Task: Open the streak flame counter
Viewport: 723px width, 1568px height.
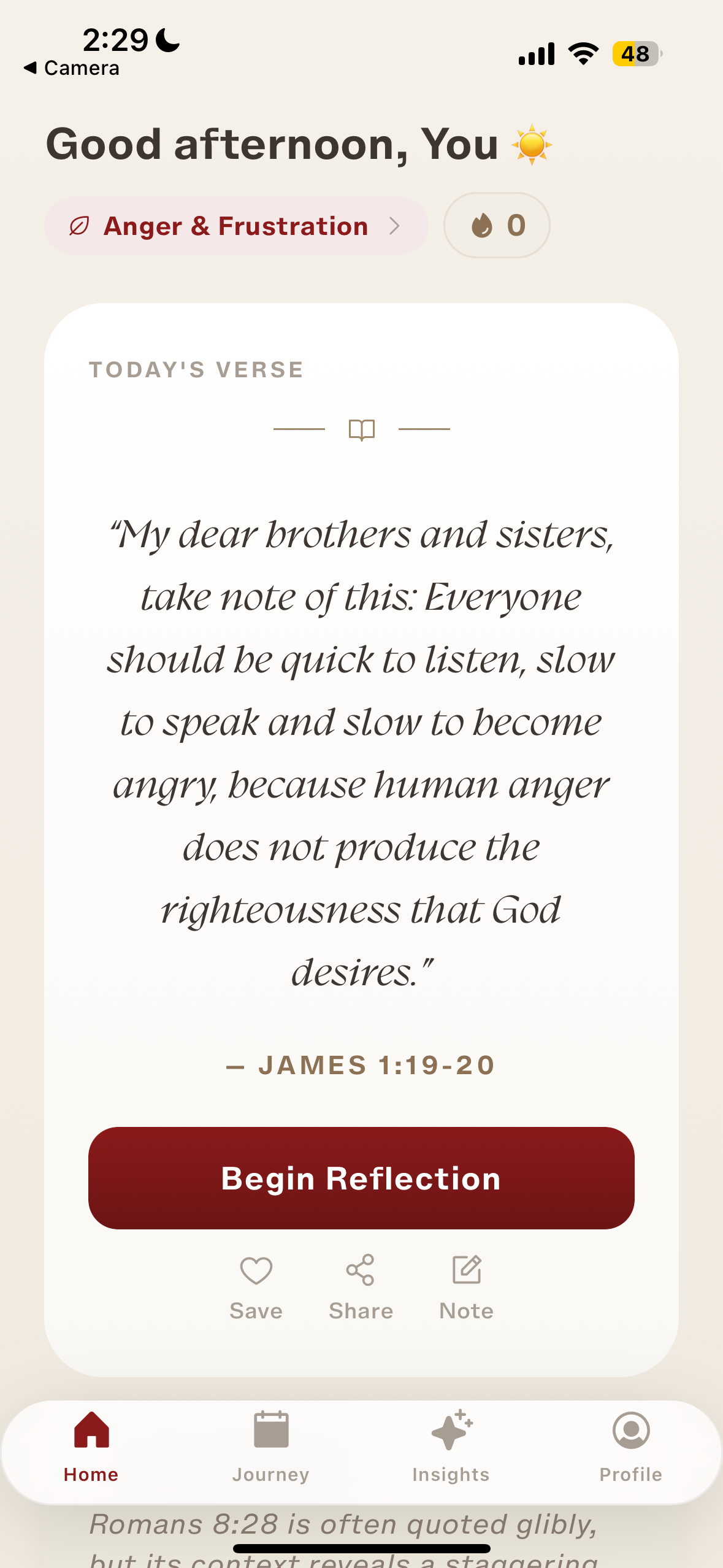Action: pos(497,226)
